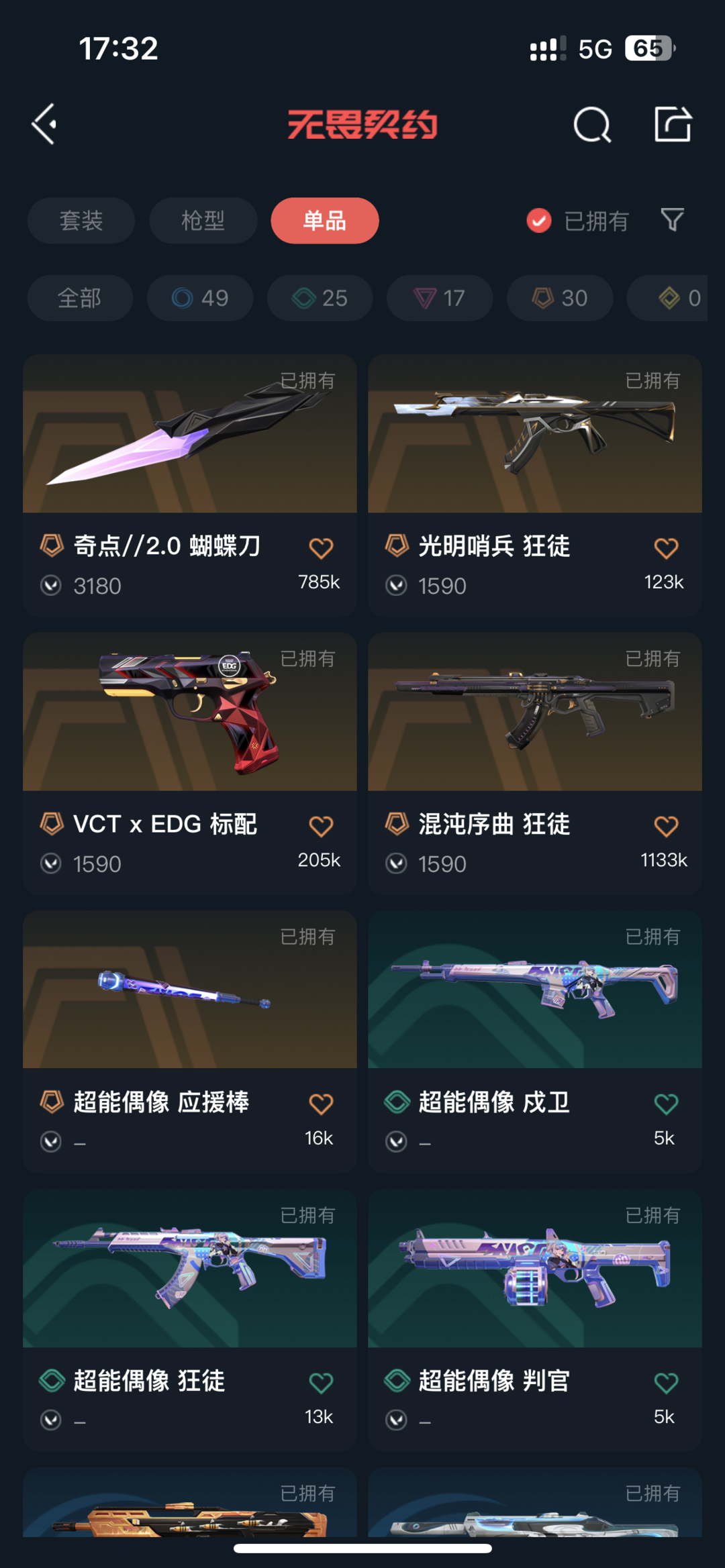Switch to the 套装 tab

[x=81, y=221]
